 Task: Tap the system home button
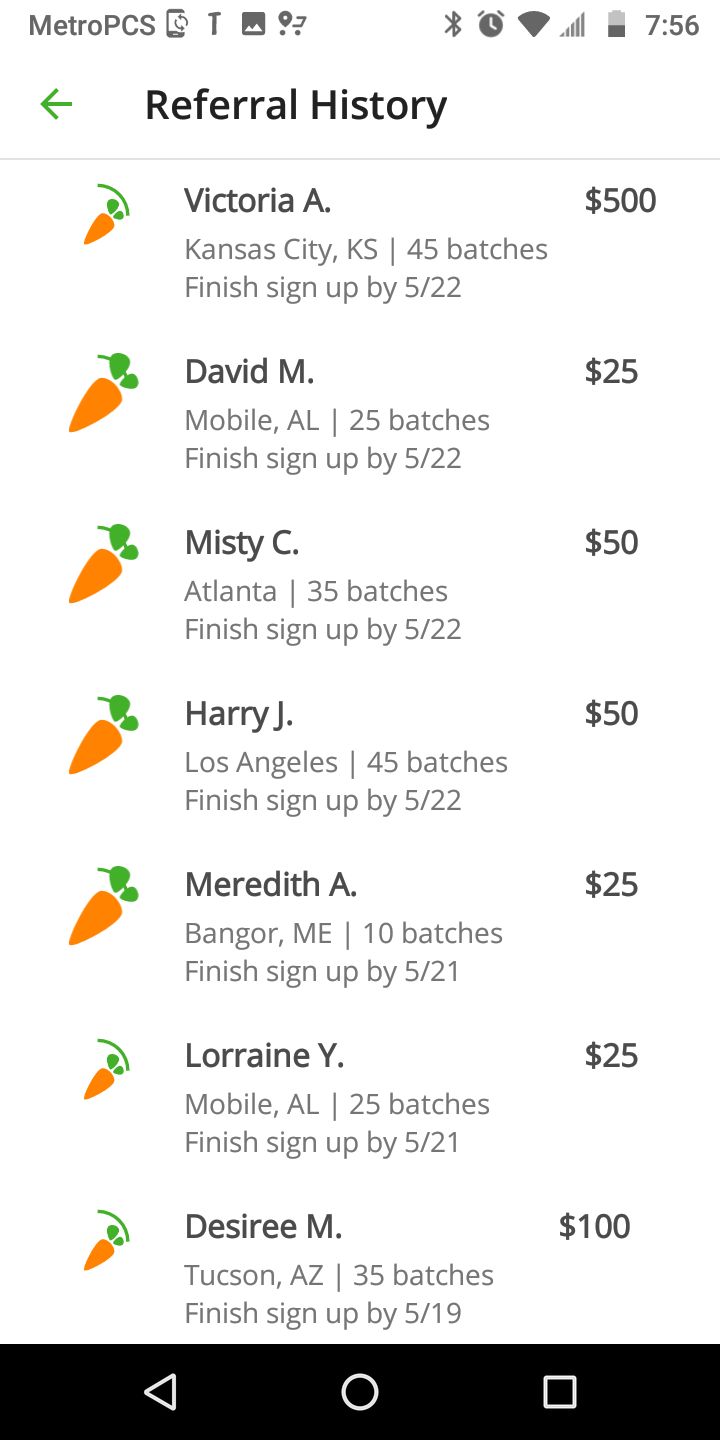[360, 1391]
